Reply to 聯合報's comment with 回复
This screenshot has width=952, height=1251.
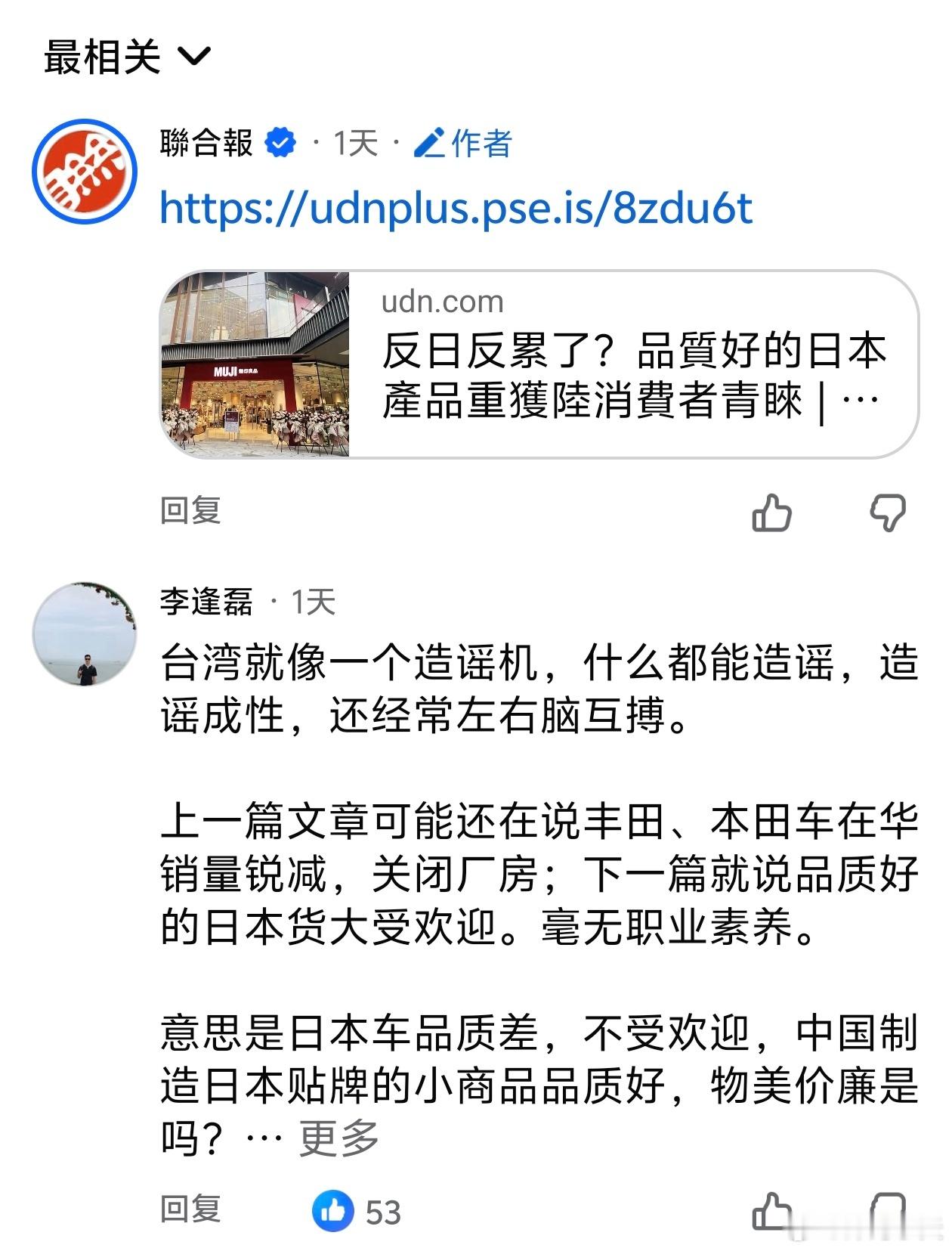(190, 510)
